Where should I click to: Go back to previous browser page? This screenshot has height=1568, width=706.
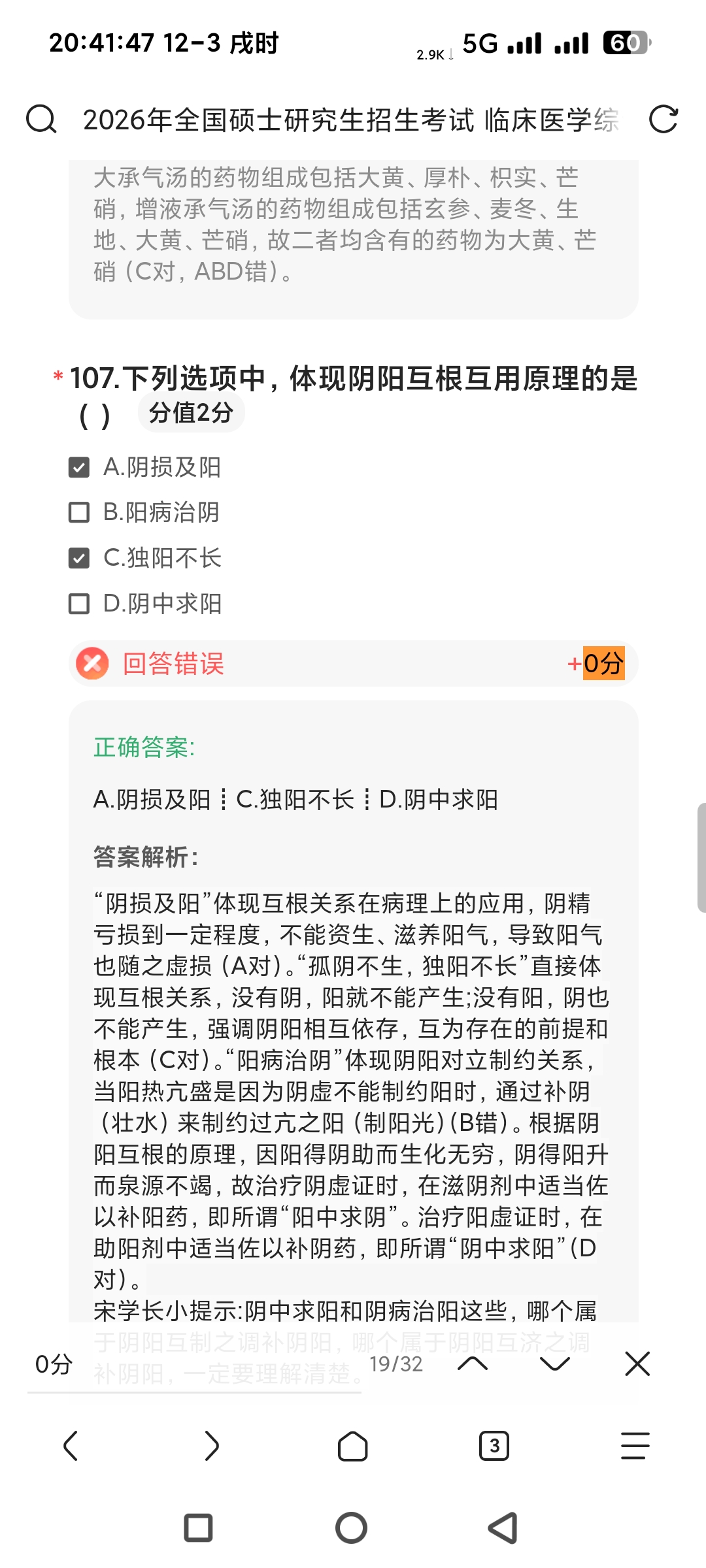(x=71, y=1445)
